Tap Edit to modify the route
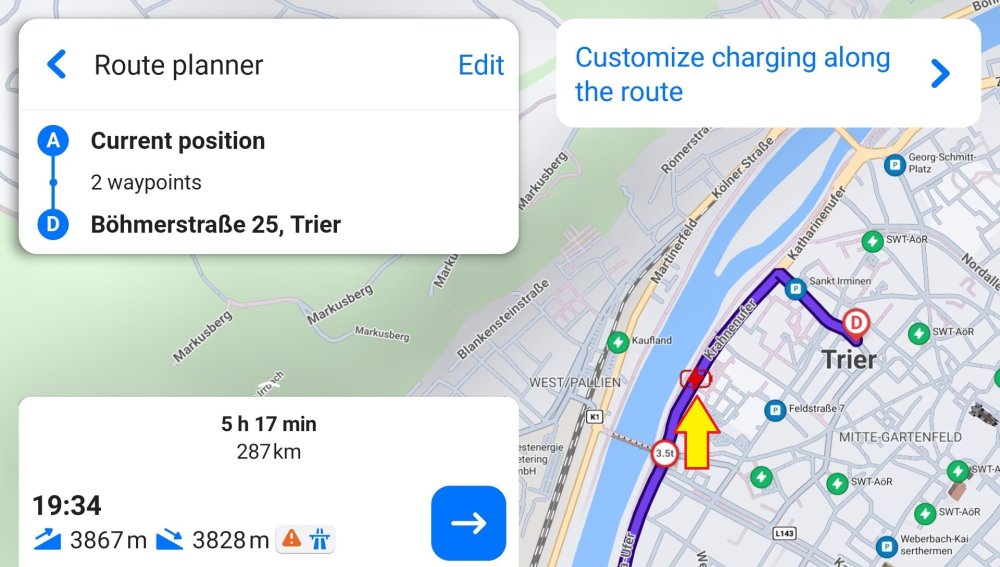The height and width of the screenshot is (567, 1000). coord(480,66)
